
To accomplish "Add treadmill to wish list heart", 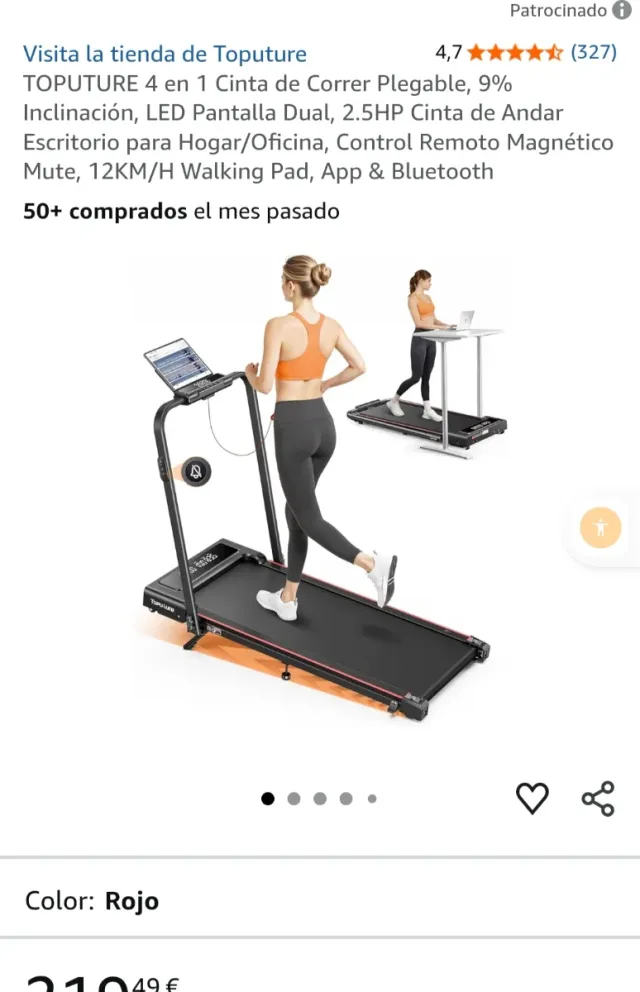I will click(532, 798).
